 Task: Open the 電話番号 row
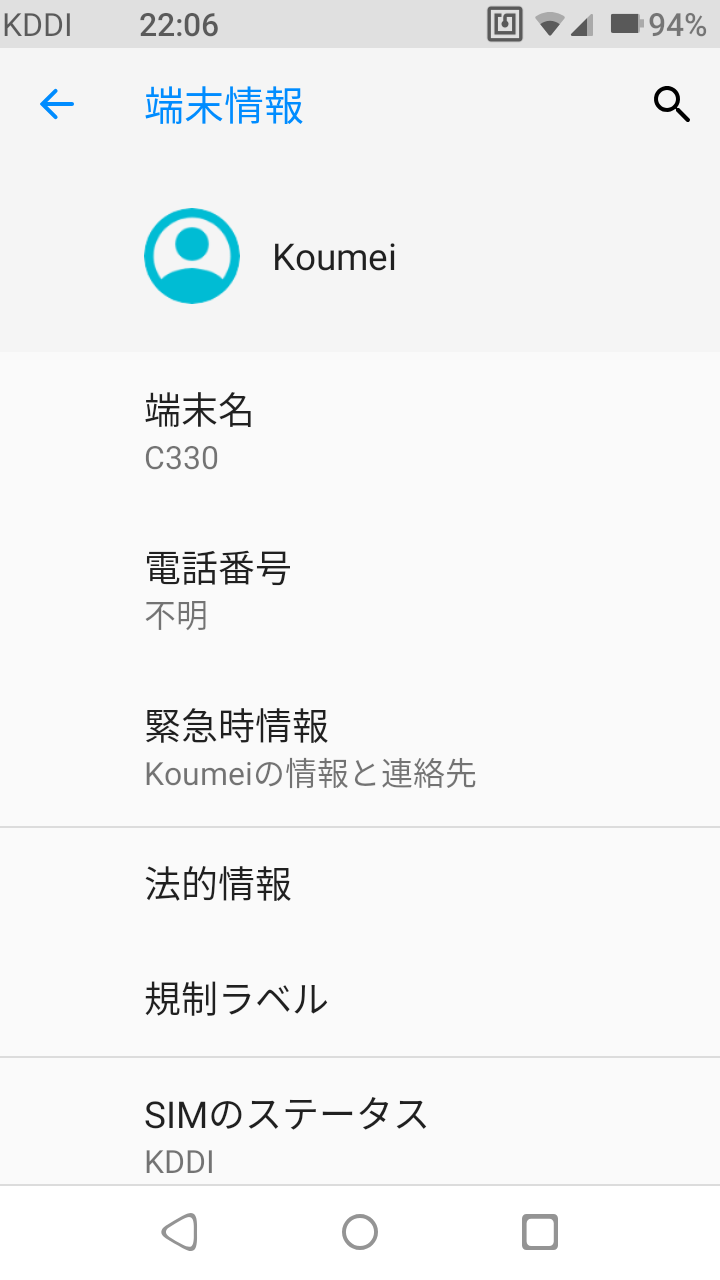[x=360, y=590]
